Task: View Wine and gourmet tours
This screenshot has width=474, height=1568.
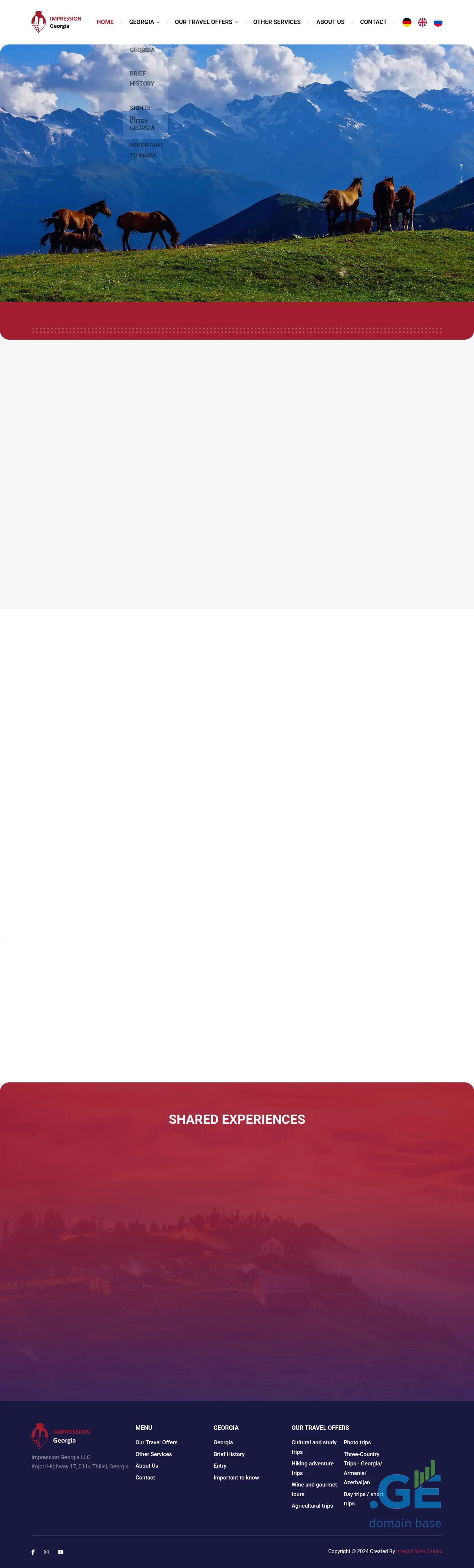Action: (x=313, y=1489)
